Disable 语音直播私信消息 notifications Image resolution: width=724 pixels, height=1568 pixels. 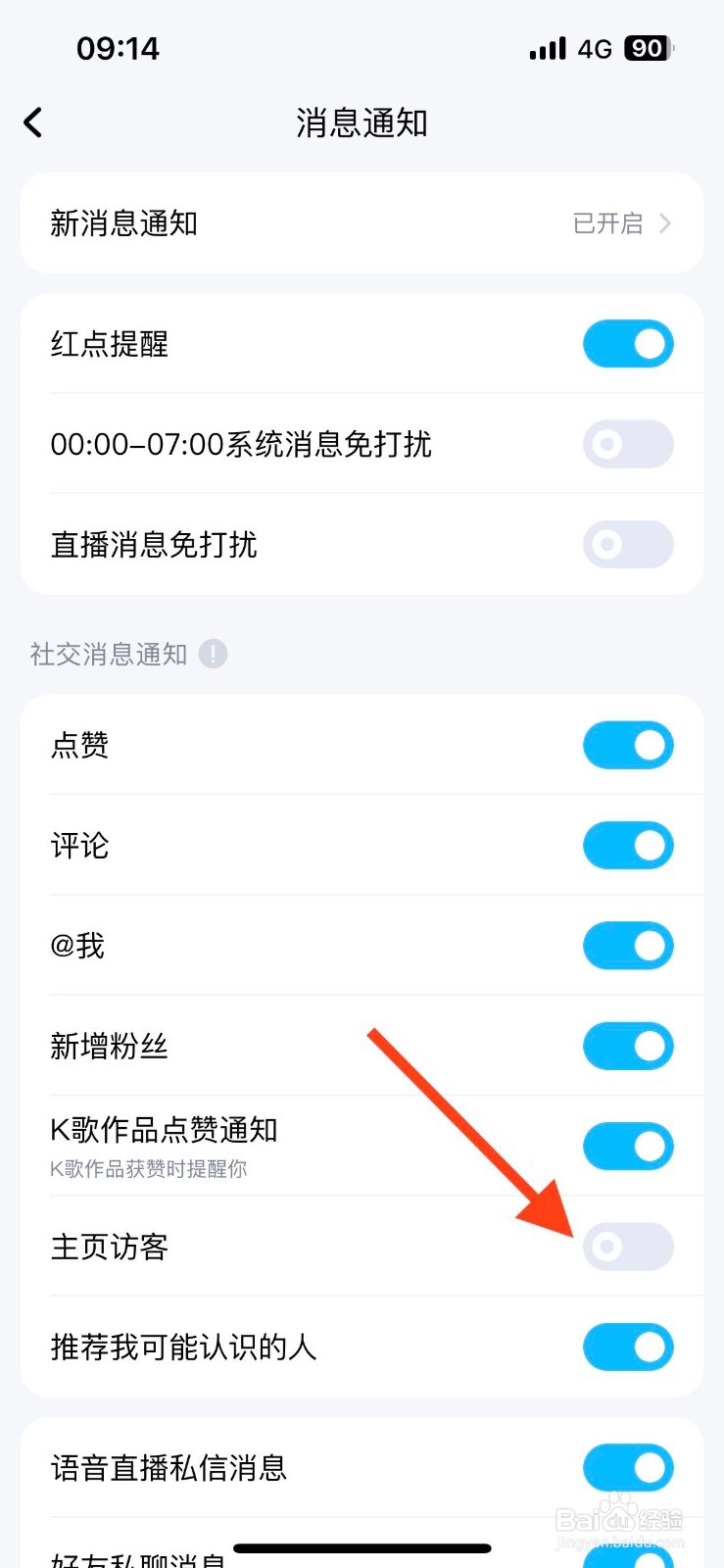(628, 1467)
